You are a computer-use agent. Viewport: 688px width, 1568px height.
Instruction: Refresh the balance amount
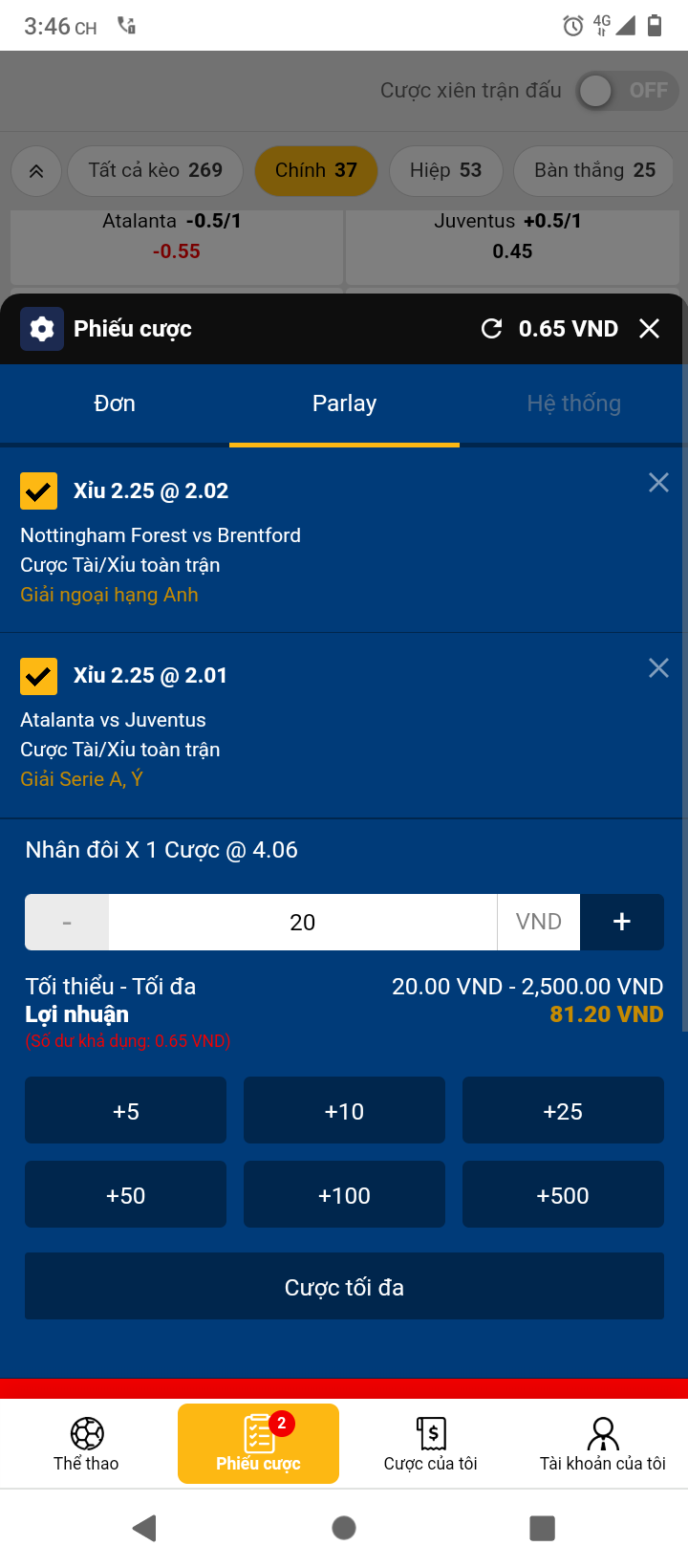(x=491, y=329)
